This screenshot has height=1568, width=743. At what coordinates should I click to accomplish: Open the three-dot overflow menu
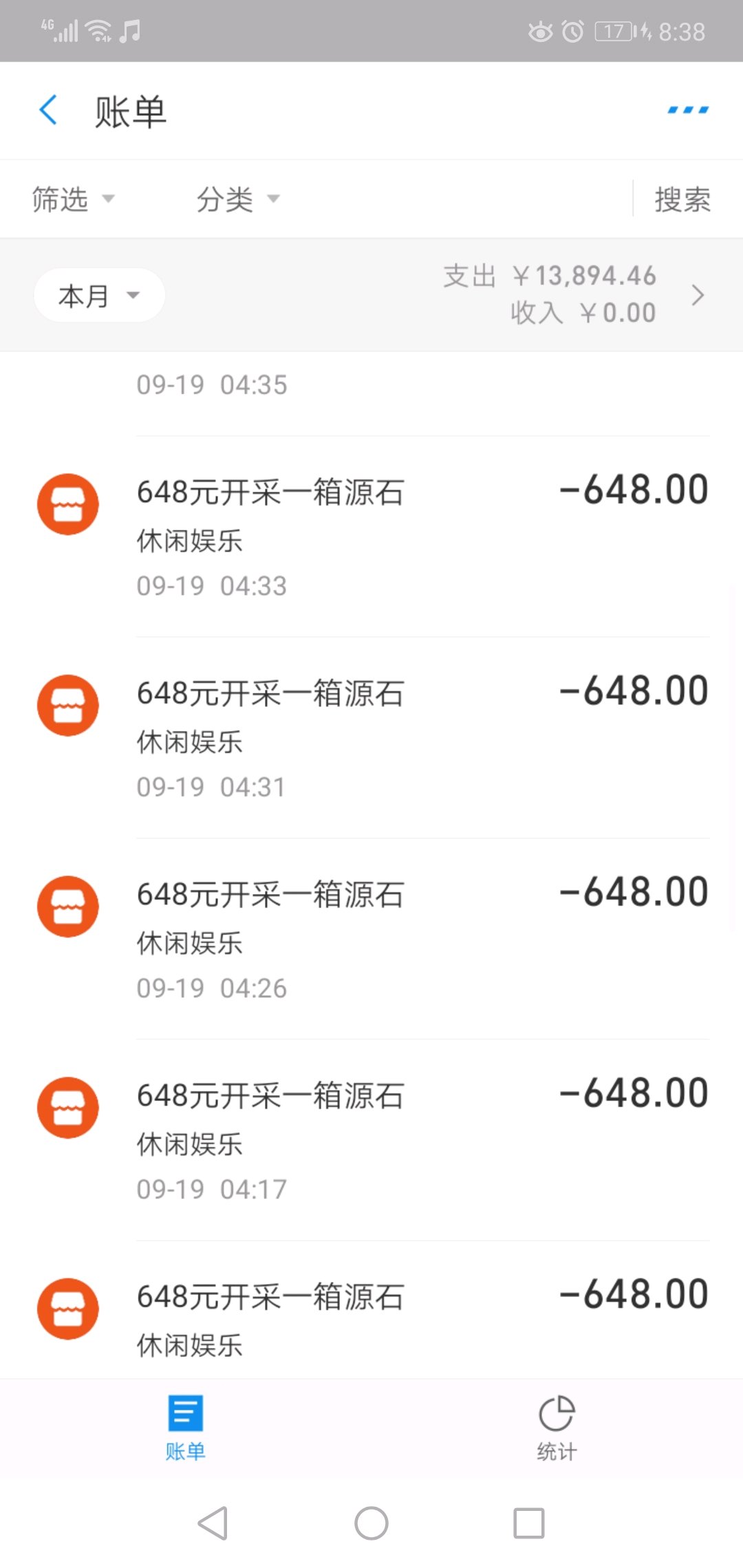688,110
